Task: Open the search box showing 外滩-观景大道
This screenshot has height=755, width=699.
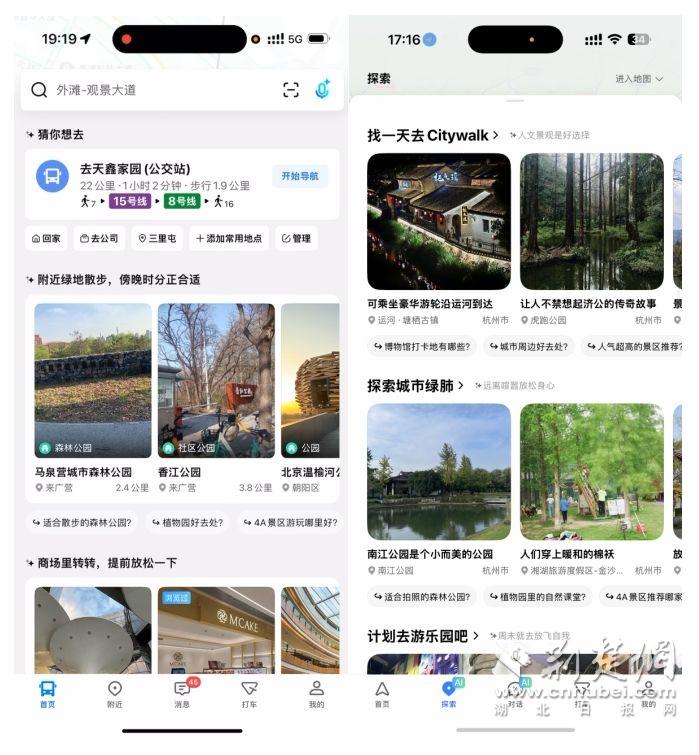Action: click(150, 90)
